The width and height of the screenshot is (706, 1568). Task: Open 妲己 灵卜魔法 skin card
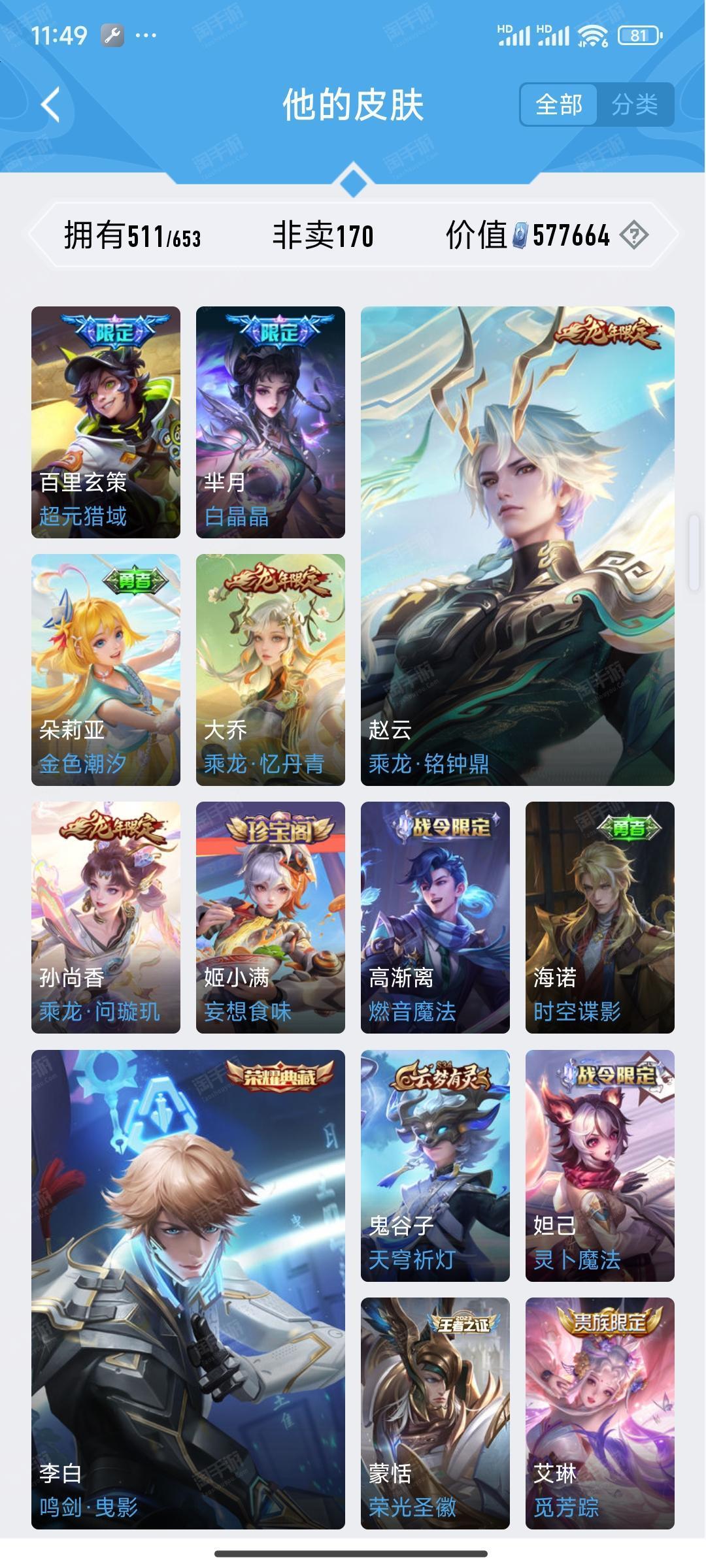tap(600, 1166)
